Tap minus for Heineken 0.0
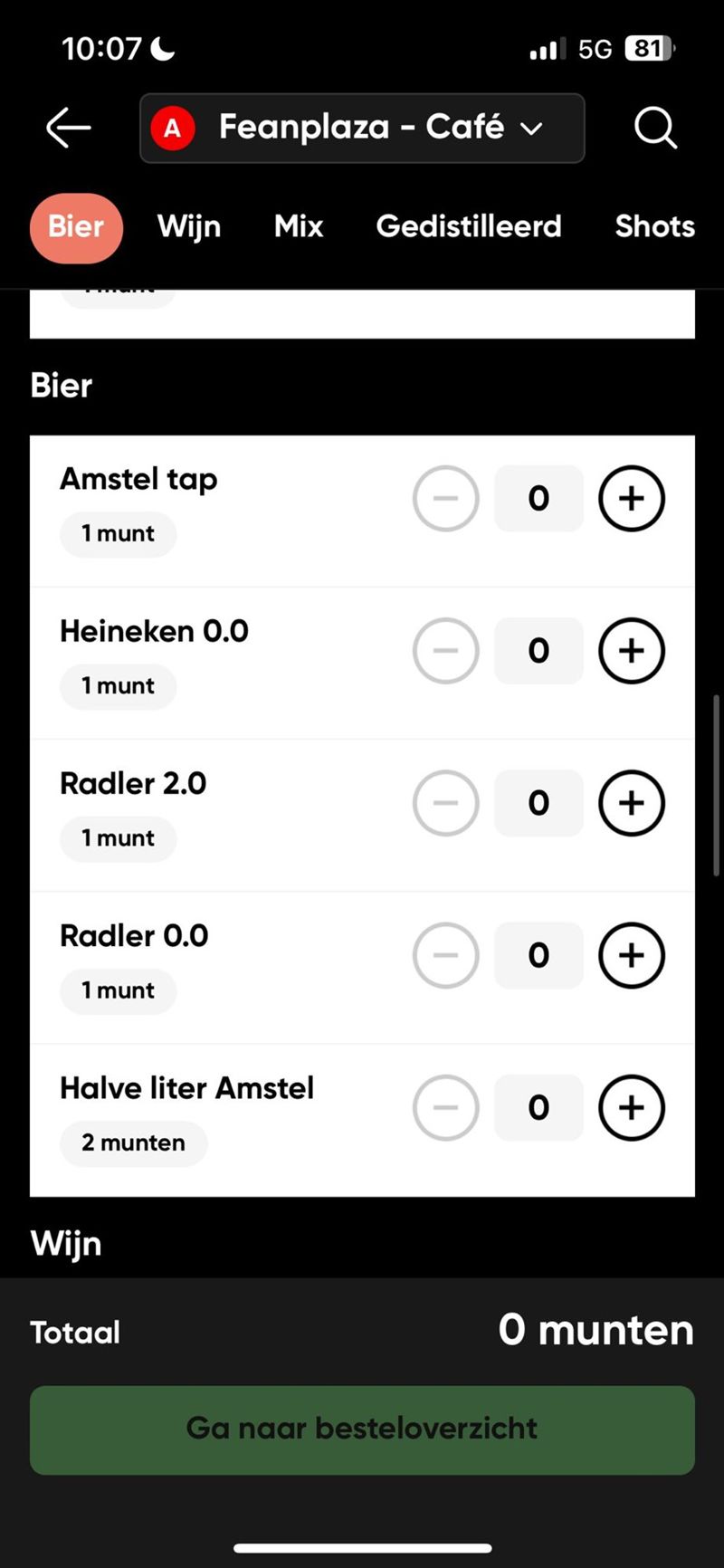724x1568 pixels. [445, 650]
